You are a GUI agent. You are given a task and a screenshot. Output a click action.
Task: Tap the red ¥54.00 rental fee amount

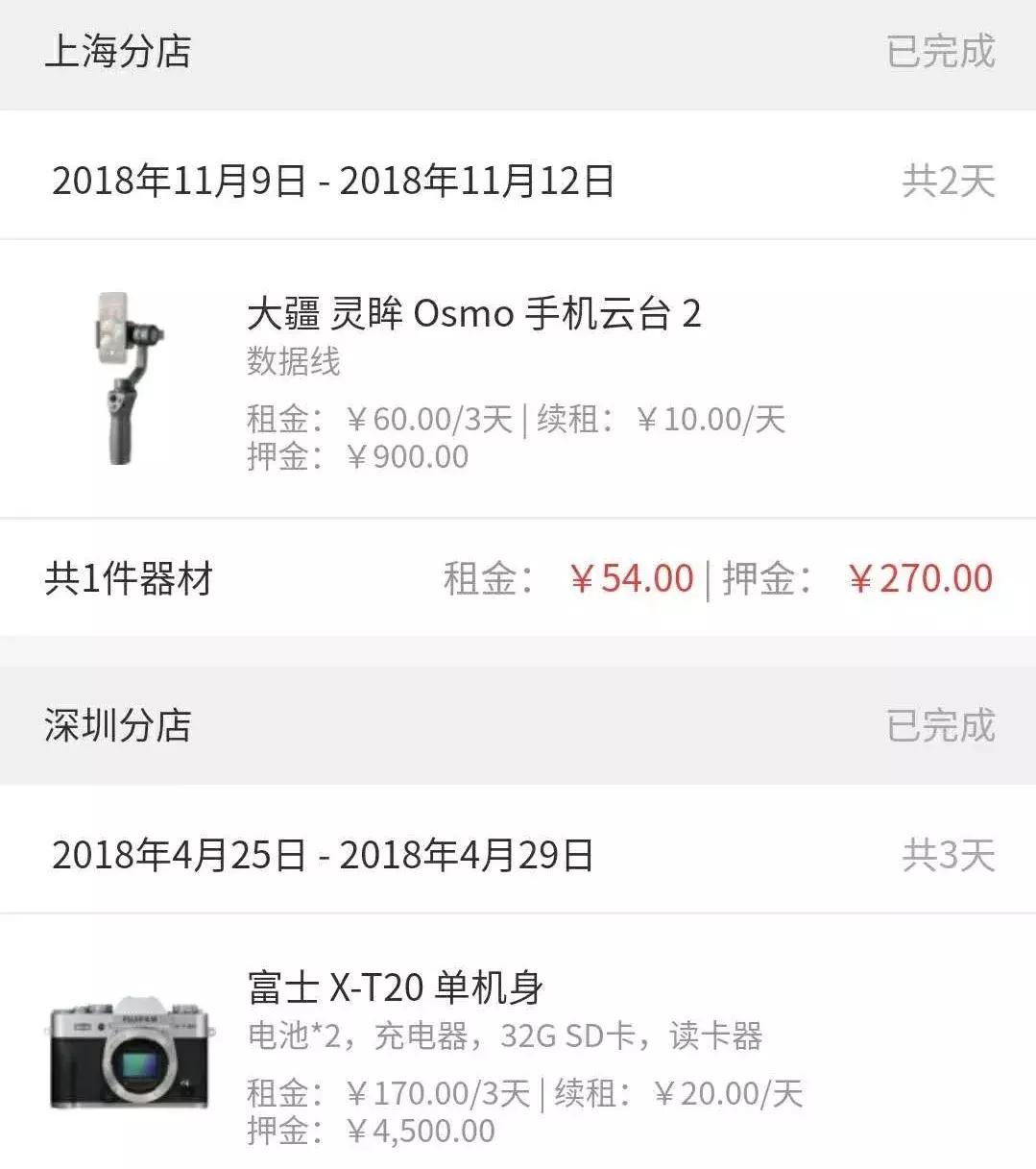(633, 577)
